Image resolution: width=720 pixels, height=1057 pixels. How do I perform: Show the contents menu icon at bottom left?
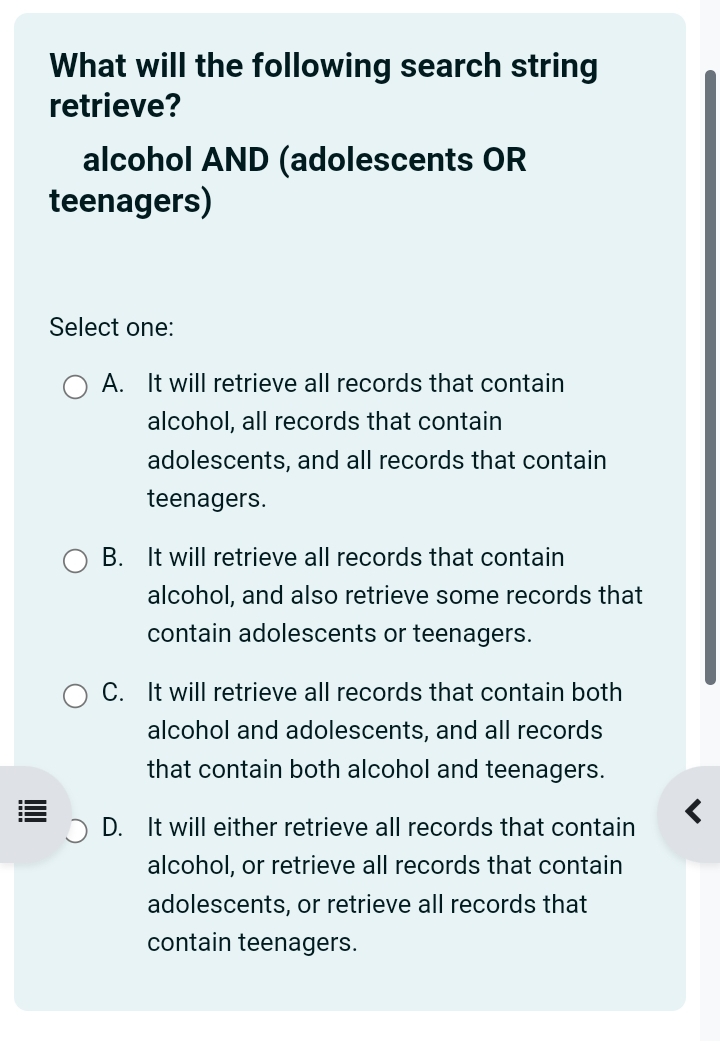click(x=32, y=812)
